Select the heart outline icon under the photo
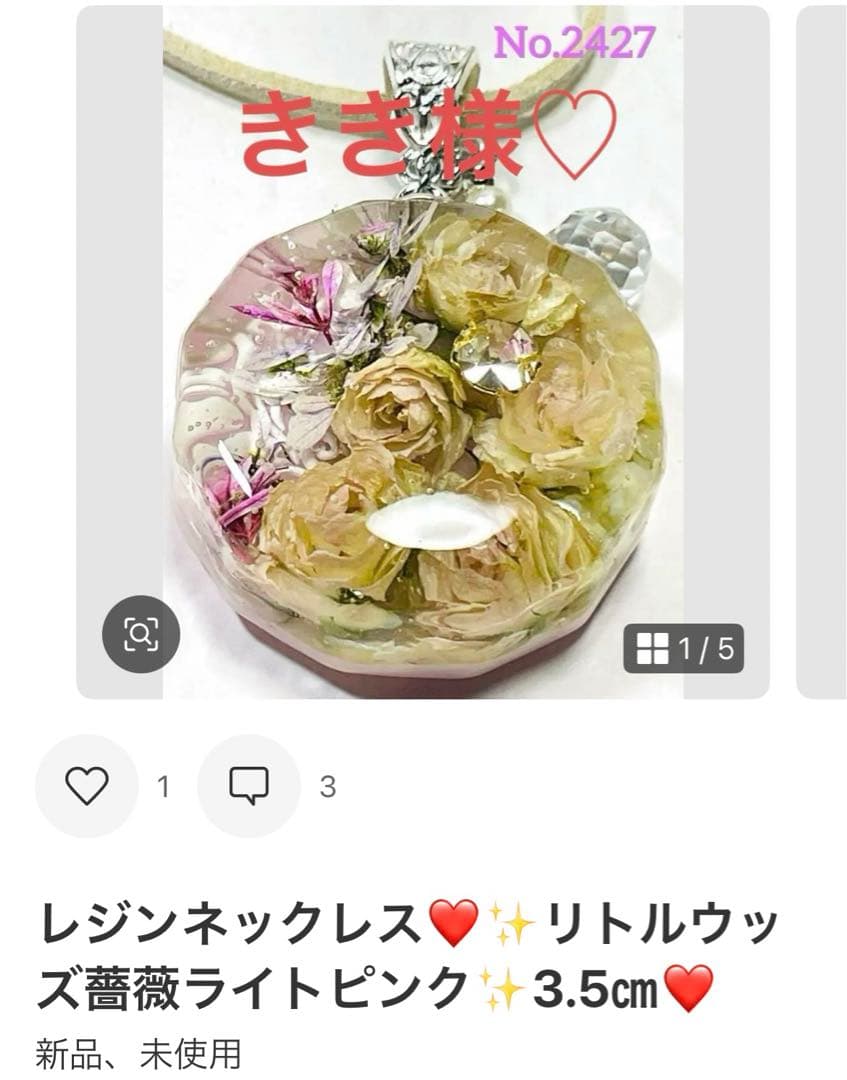The image size is (847, 1080). [x=88, y=784]
